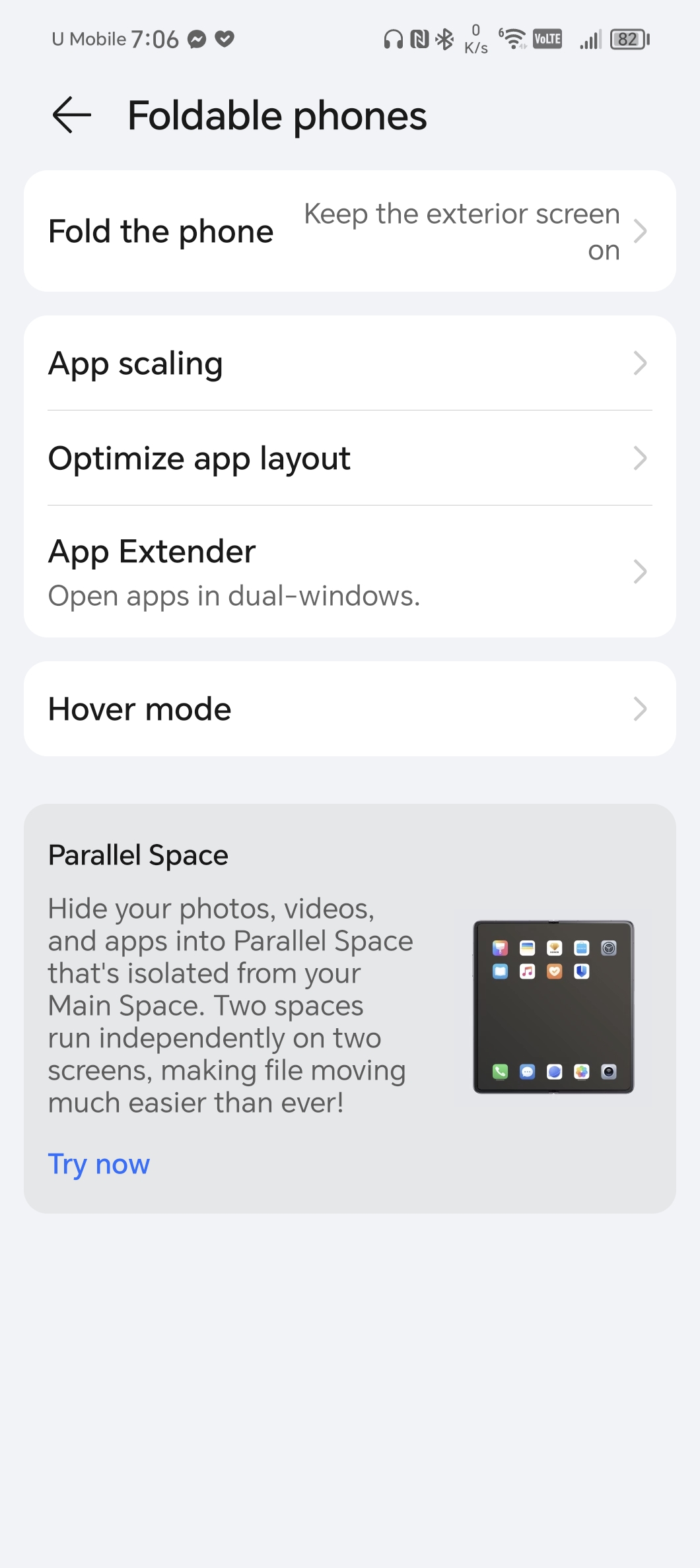
Task: Go back using the arrow icon
Action: click(x=71, y=115)
